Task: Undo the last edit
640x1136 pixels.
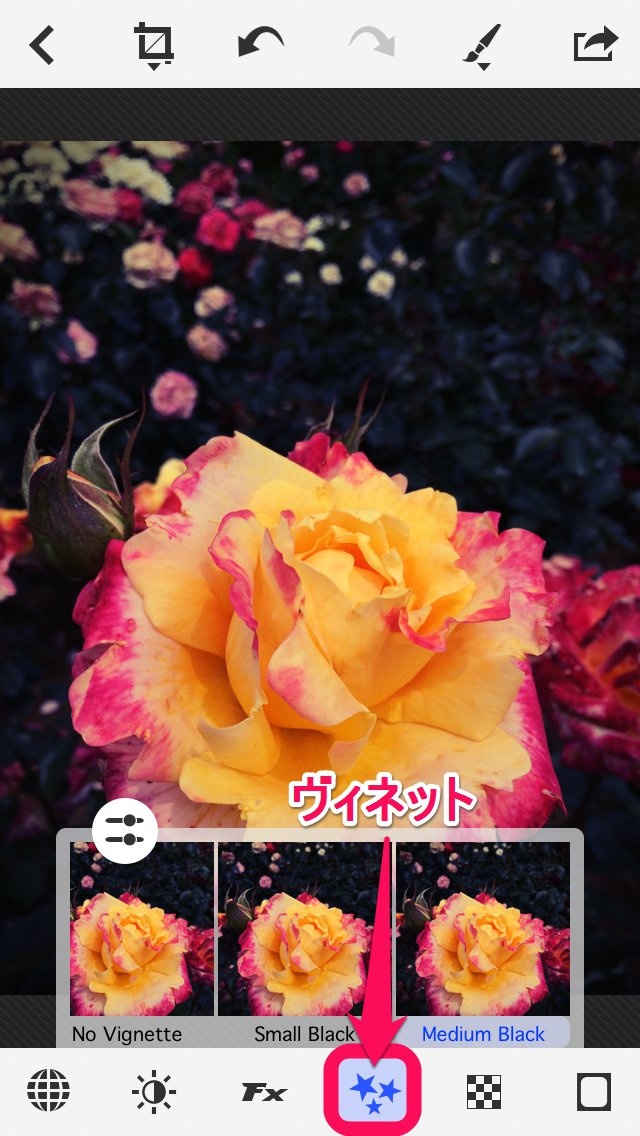Action: [260, 44]
